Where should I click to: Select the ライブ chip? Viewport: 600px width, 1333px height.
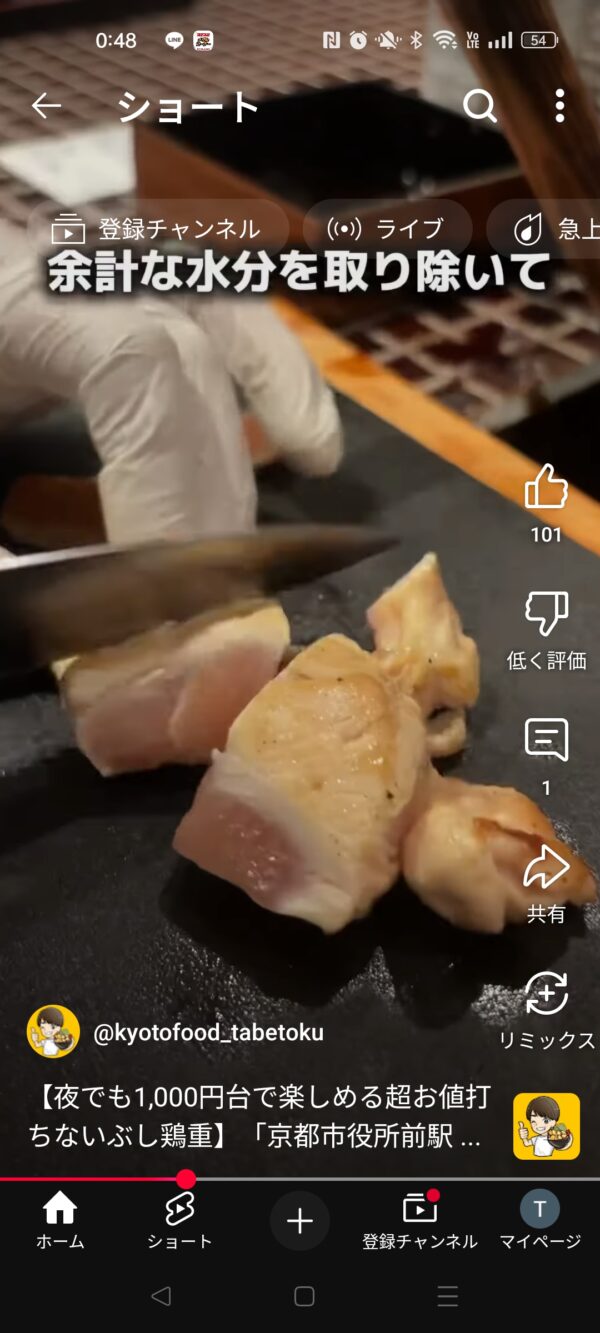click(387, 229)
